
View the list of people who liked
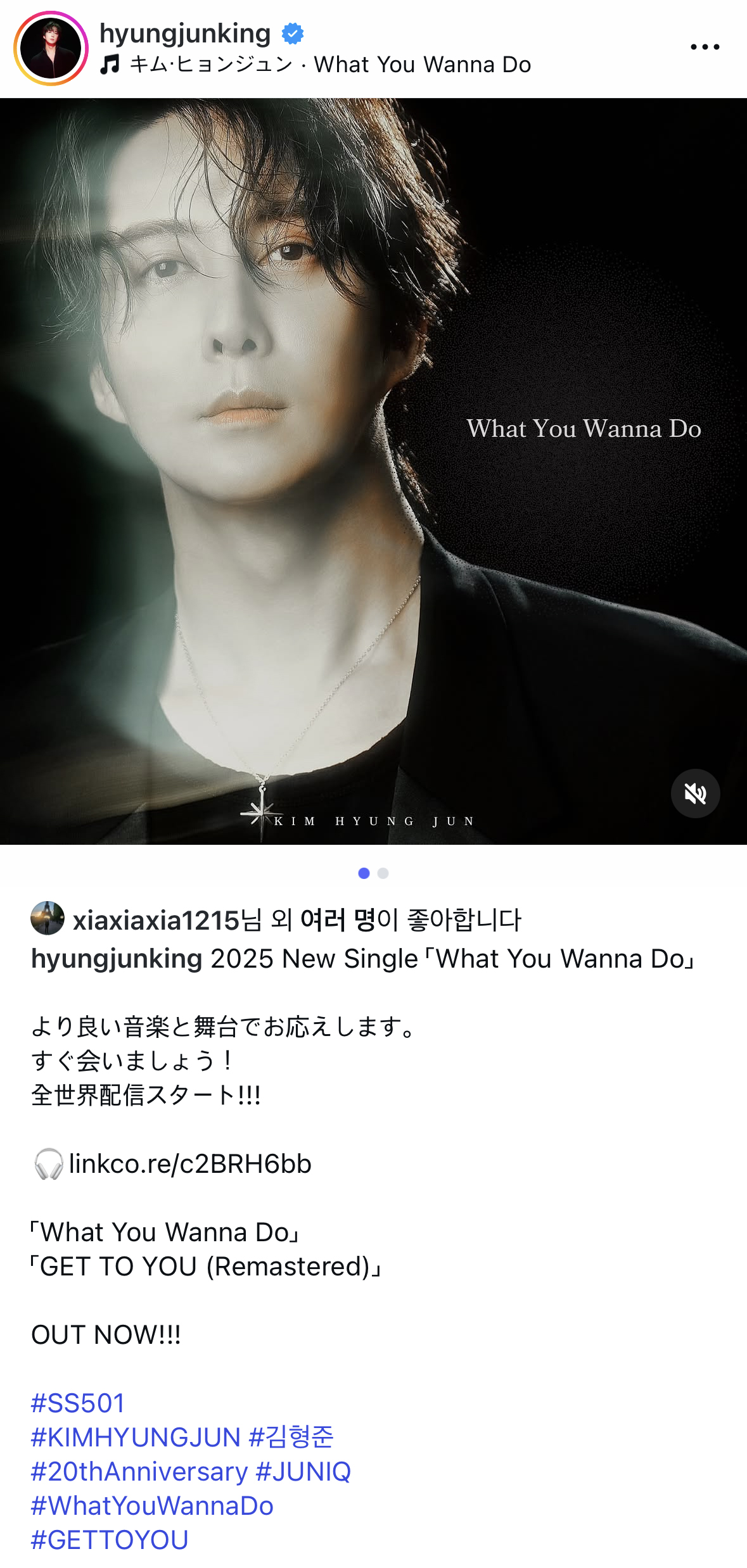point(338,920)
